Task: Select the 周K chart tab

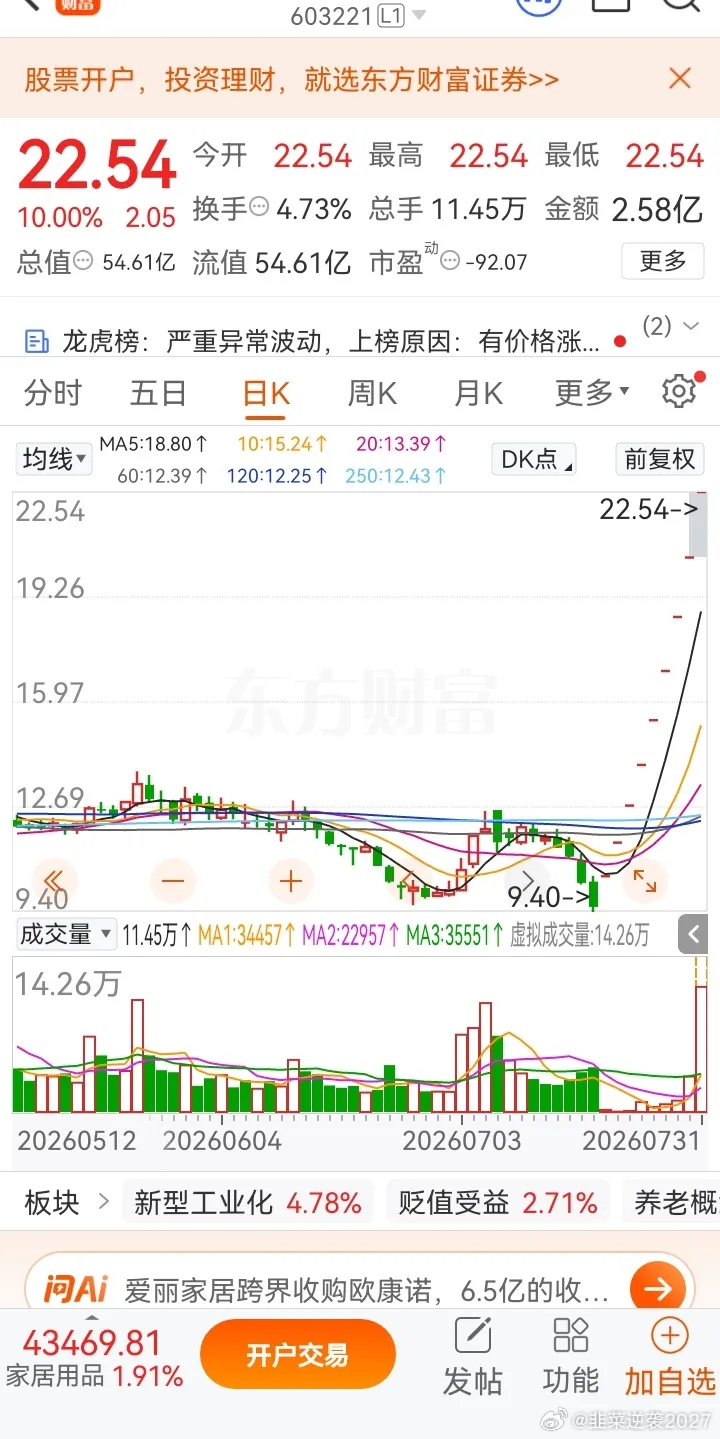Action: 372,393
